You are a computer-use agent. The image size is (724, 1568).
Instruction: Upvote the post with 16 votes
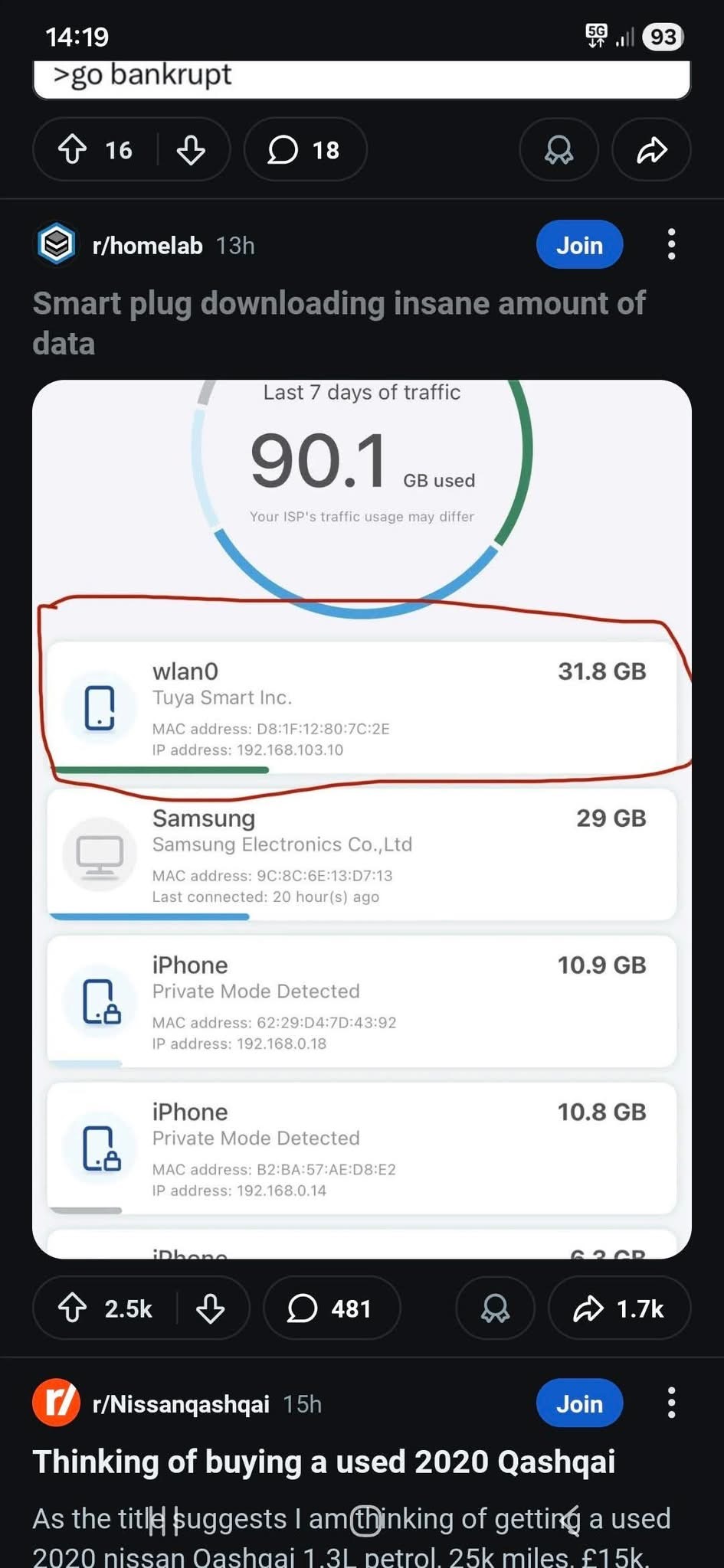(73, 149)
